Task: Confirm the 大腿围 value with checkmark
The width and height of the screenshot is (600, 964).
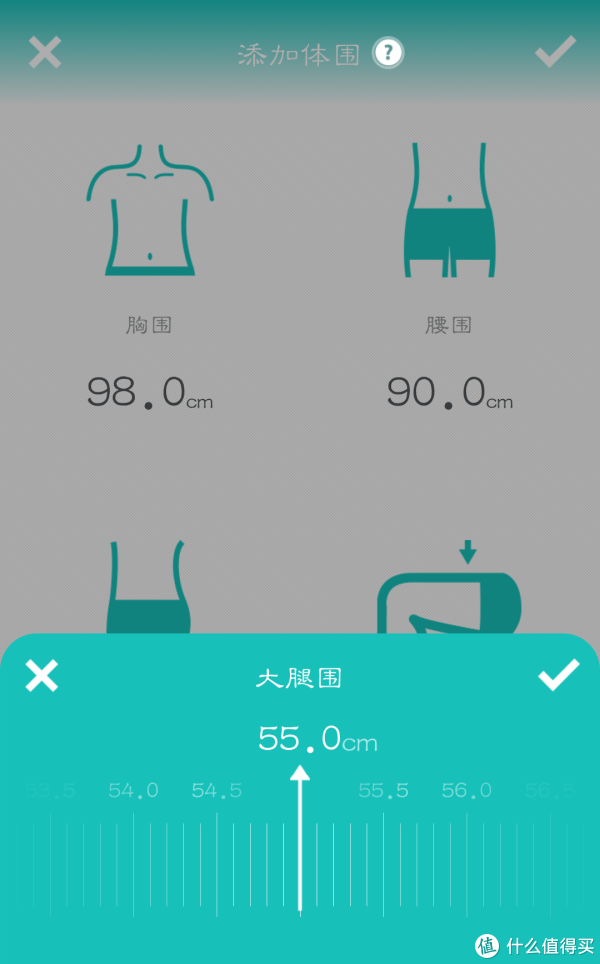Action: (x=558, y=675)
